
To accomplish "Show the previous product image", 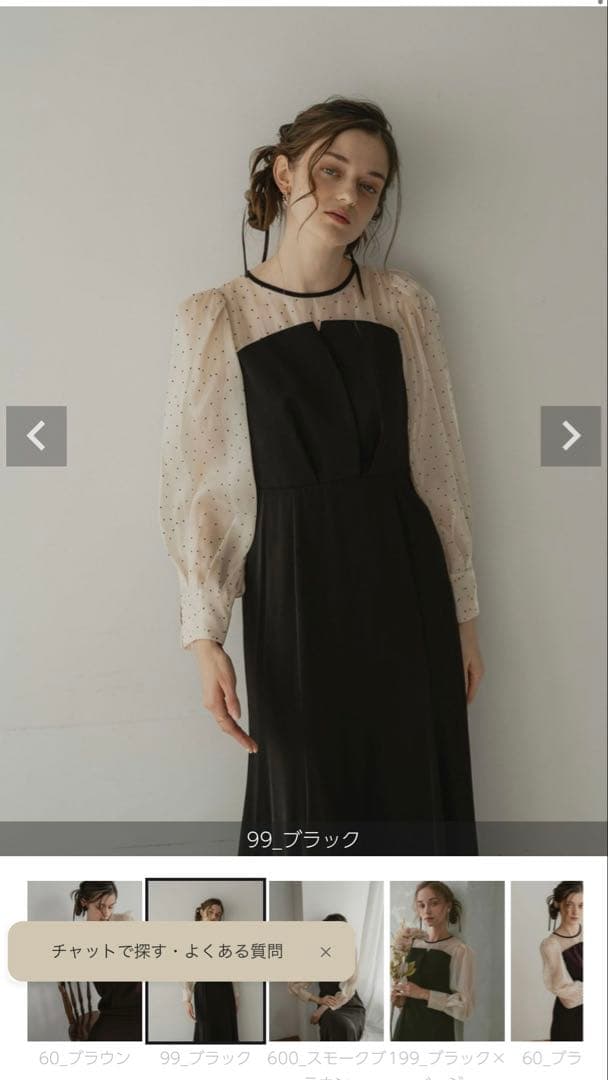I will pos(36,436).
